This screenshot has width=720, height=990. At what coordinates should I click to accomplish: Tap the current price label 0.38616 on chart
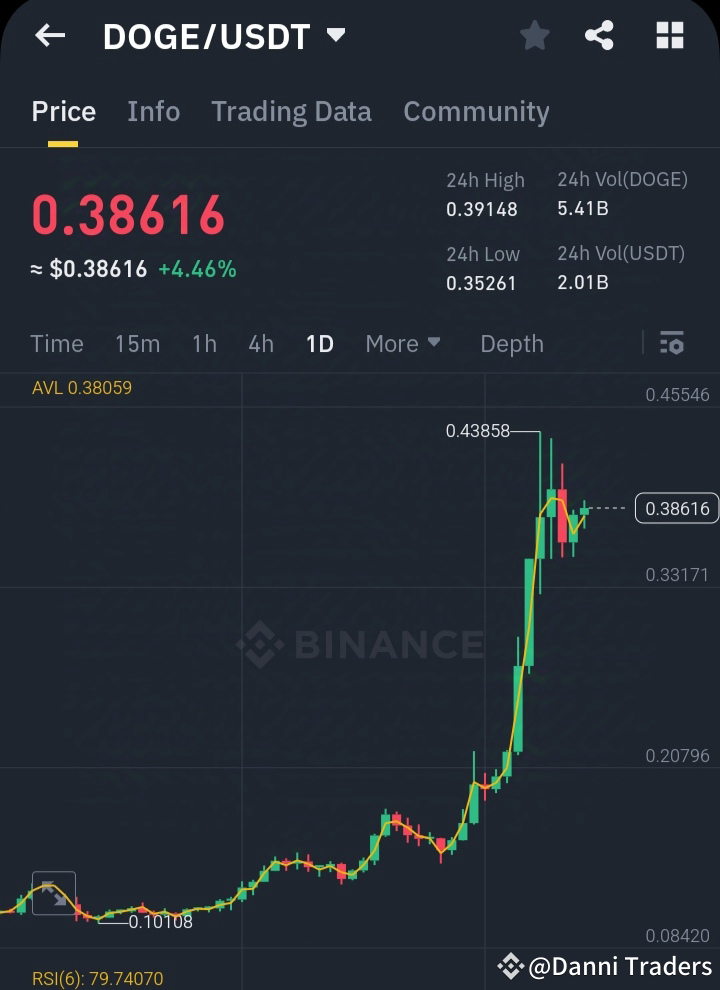point(675,508)
